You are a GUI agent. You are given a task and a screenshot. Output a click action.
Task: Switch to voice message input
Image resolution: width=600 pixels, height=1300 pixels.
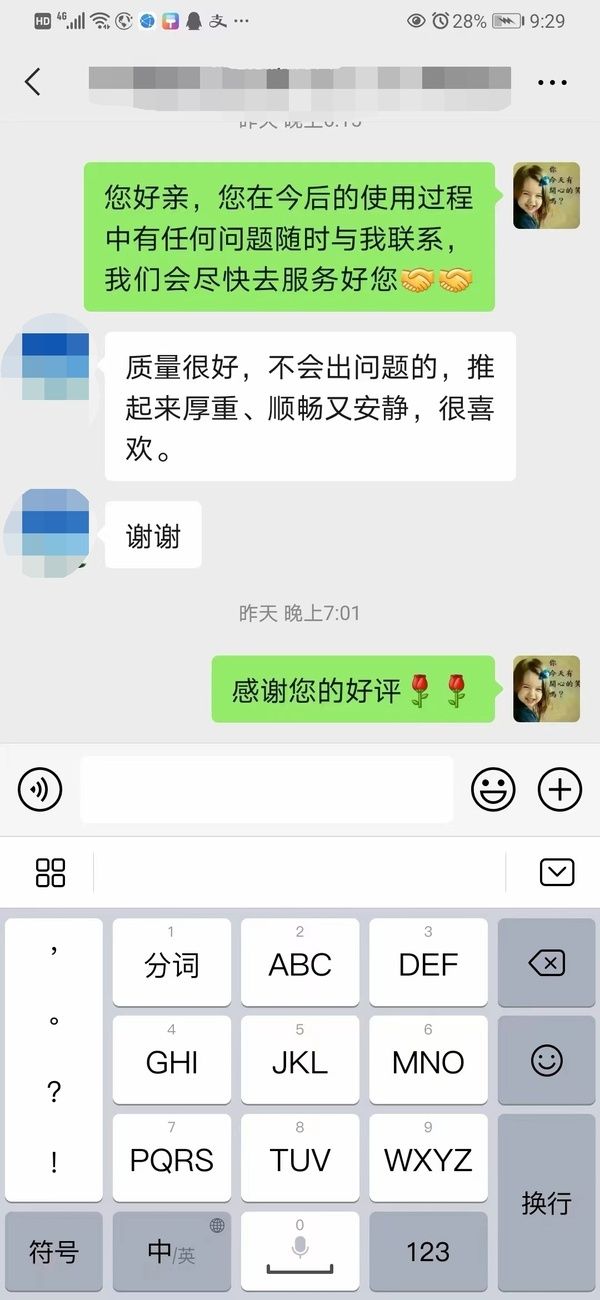pyautogui.click(x=40, y=790)
